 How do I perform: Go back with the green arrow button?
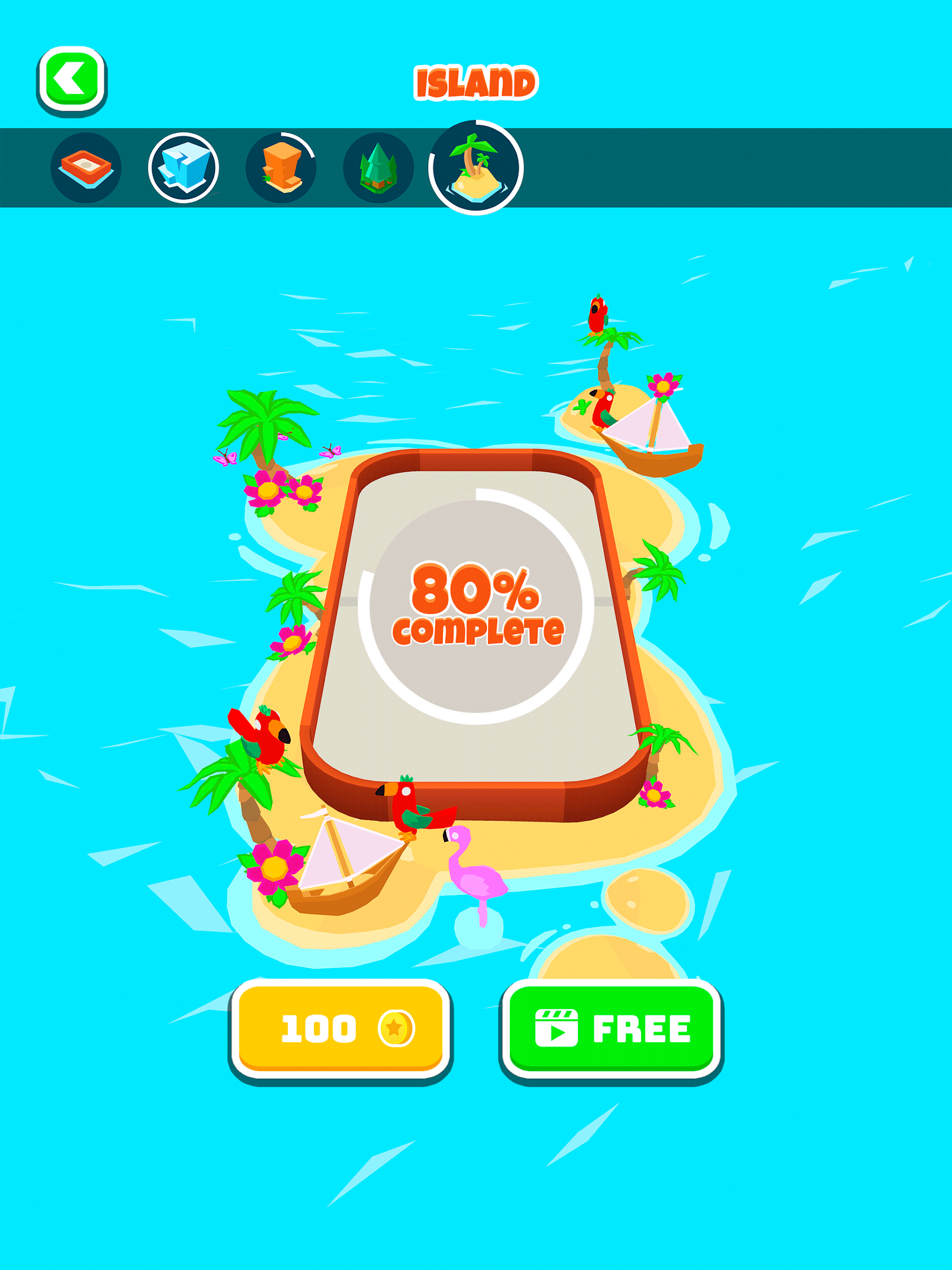click(72, 80)
